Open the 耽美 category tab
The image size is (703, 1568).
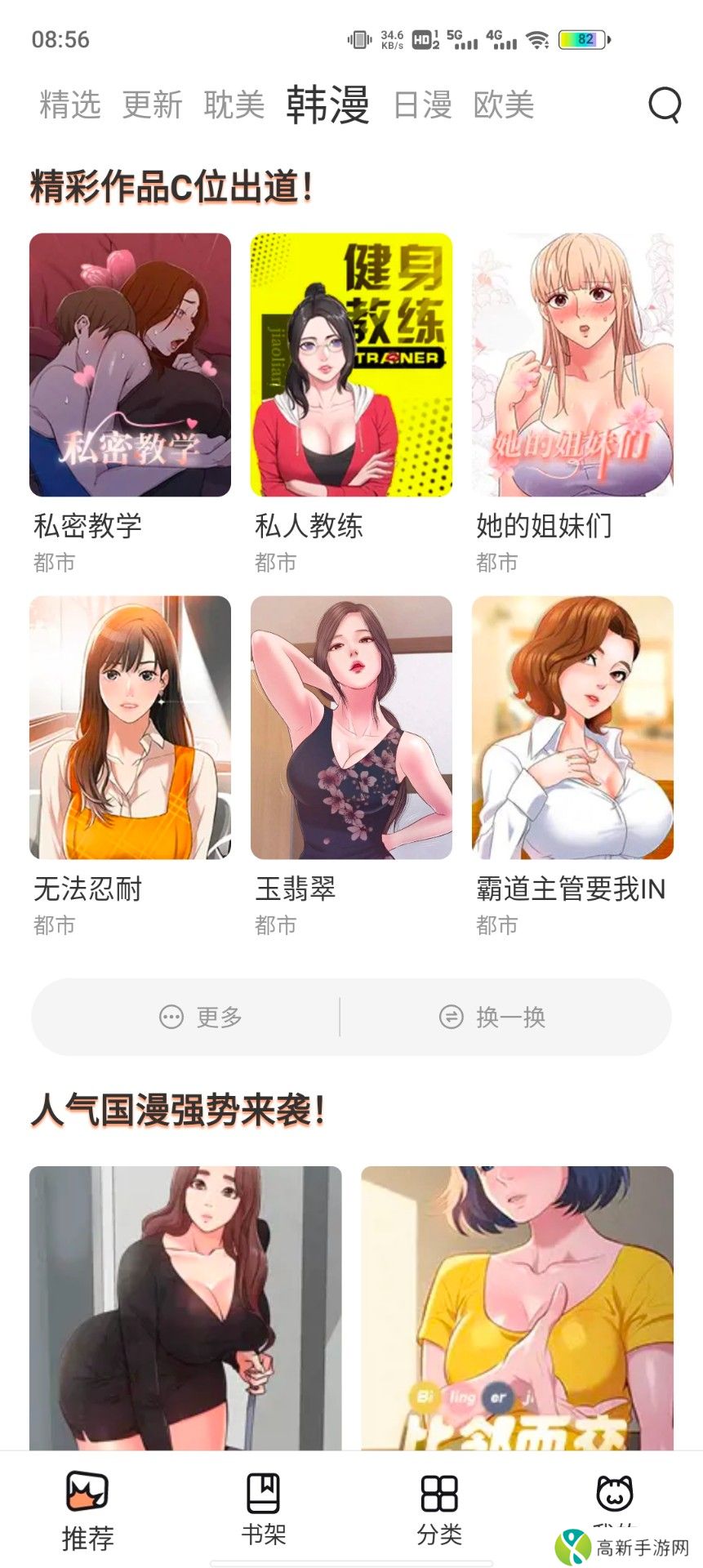pos(233,106)
